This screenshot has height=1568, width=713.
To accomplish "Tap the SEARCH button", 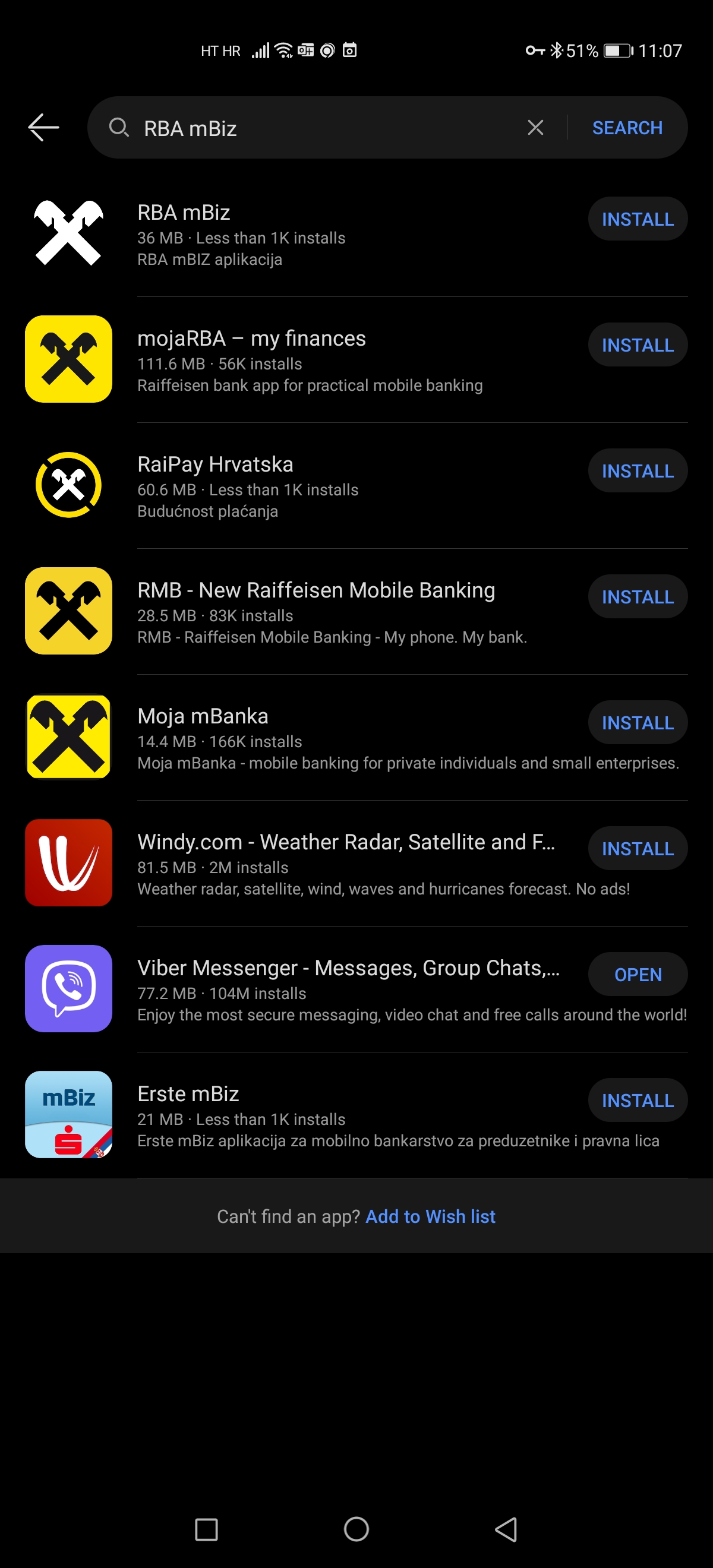I will (x=626, y=128).
